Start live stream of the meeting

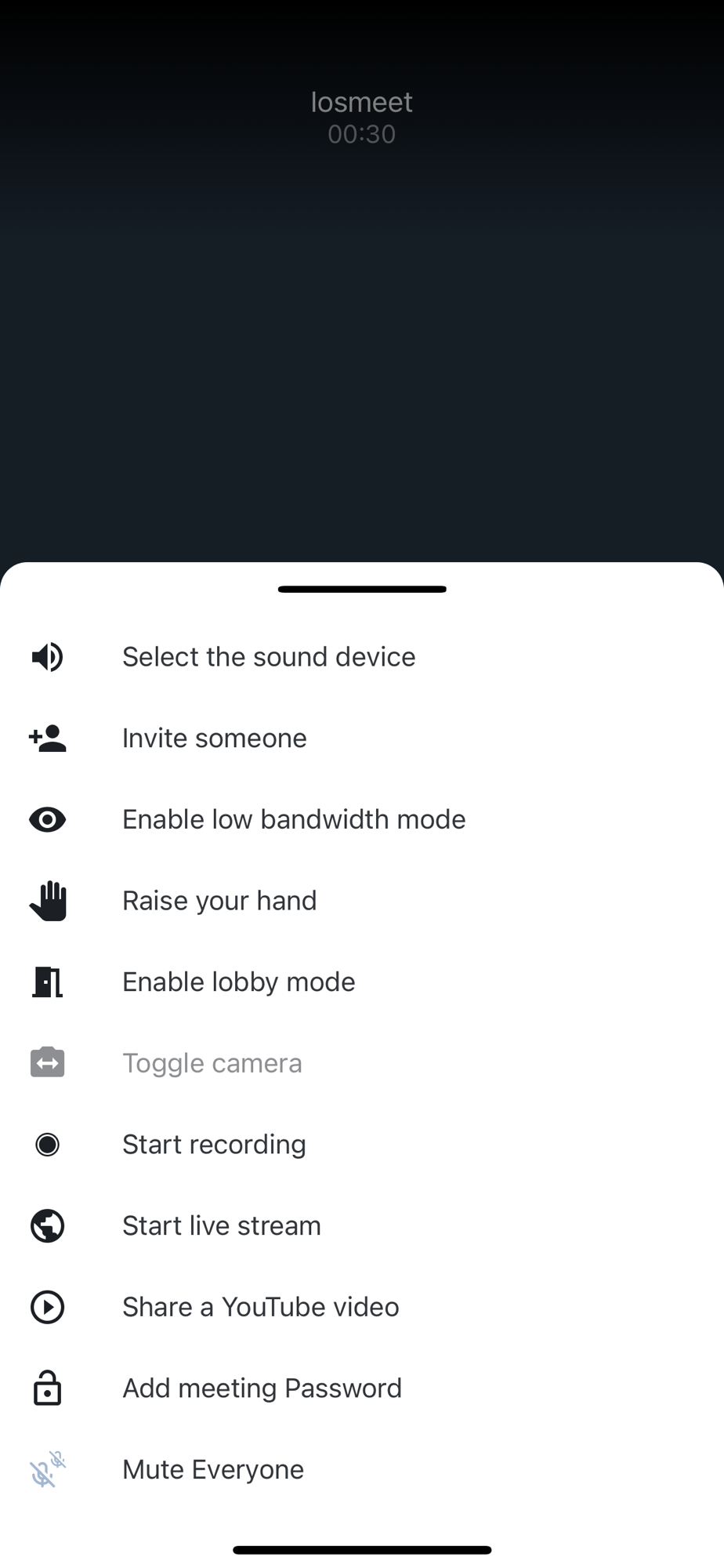click(221, 1225)
